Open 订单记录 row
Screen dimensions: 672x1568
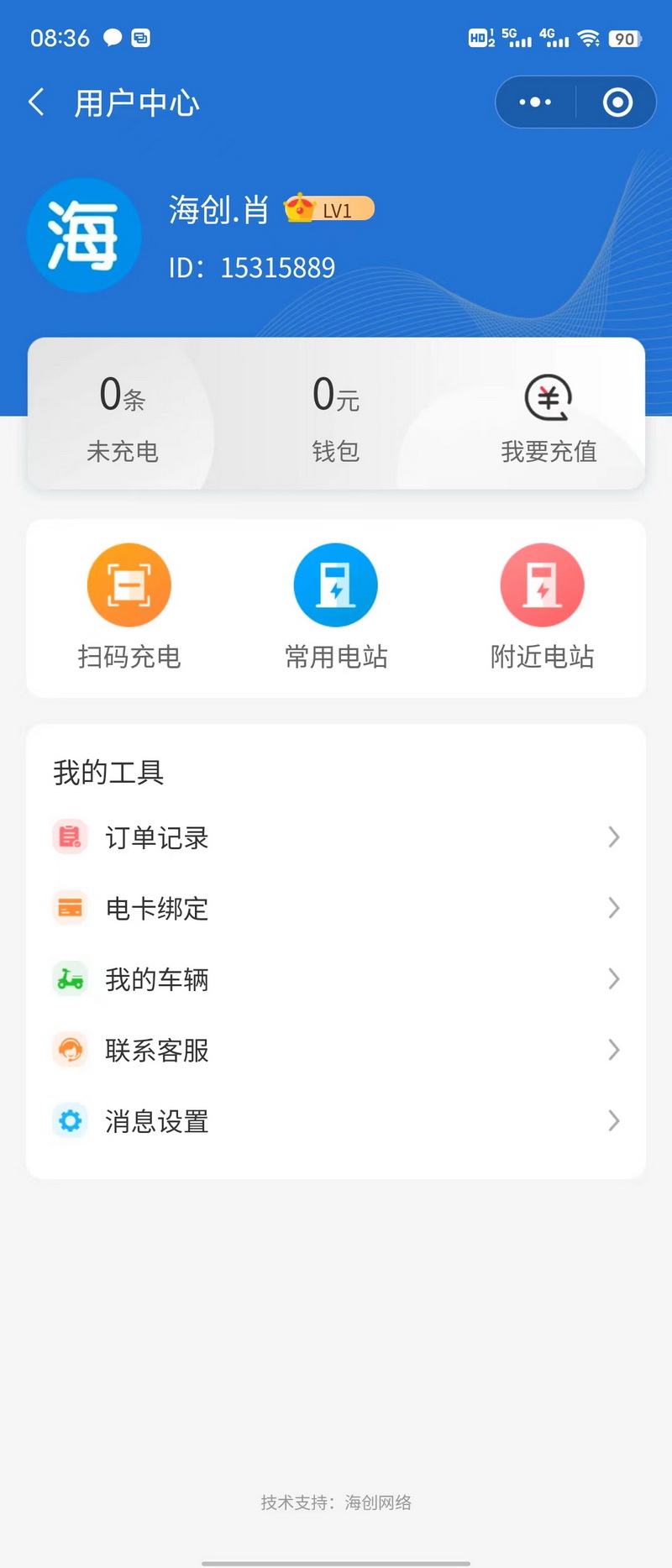(x=336, y=837)
